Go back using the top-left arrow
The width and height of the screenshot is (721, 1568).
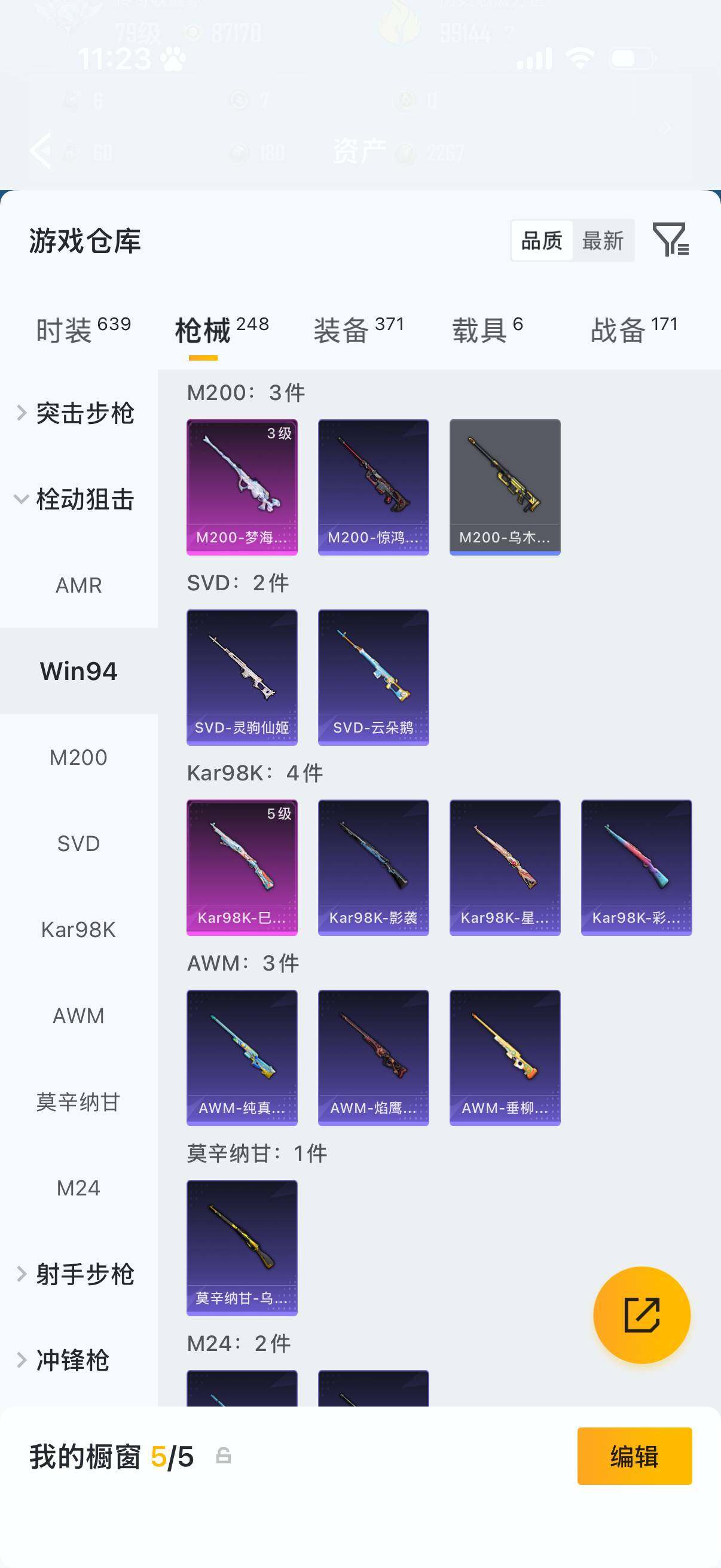[41, 150]
